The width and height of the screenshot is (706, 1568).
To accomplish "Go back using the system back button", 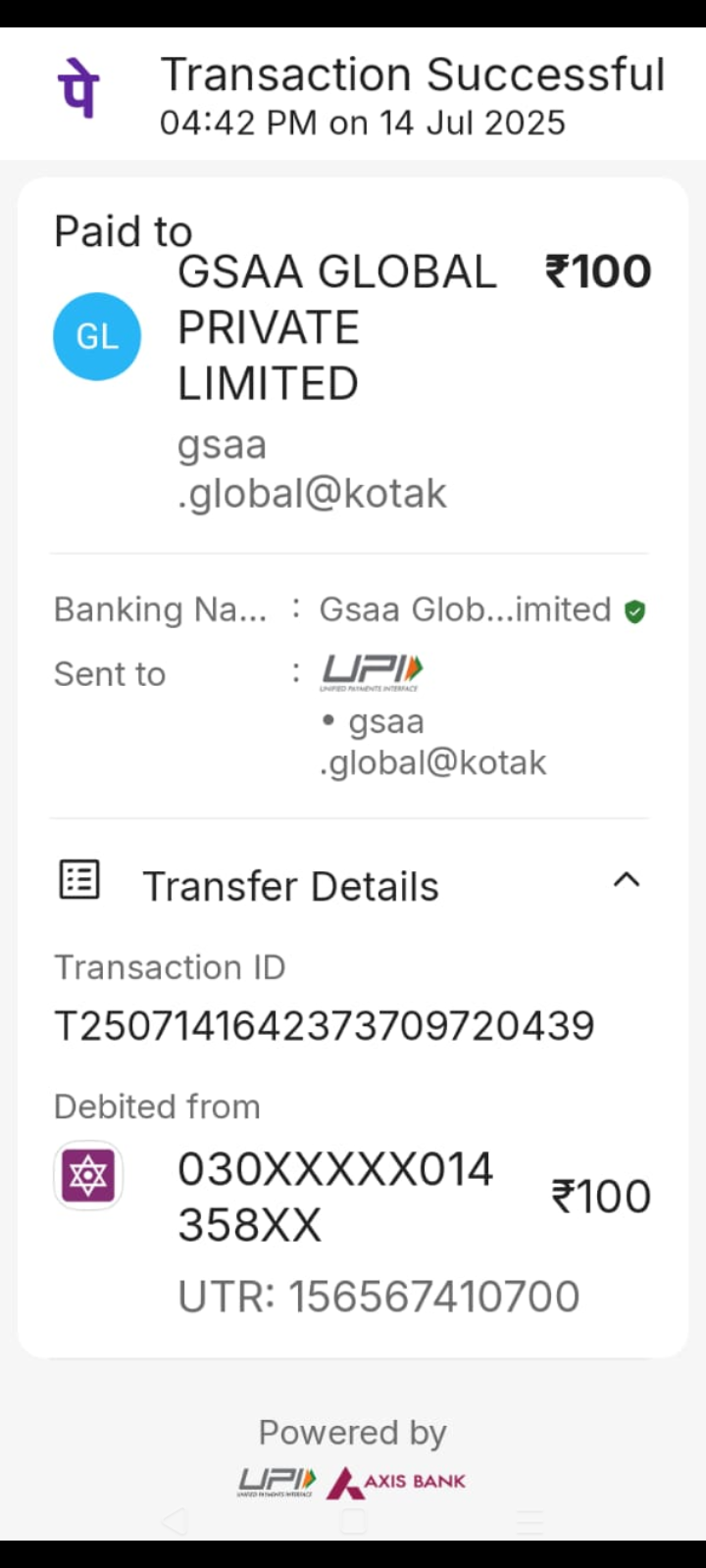I will pyautogui.click(x=175, y=1521).
